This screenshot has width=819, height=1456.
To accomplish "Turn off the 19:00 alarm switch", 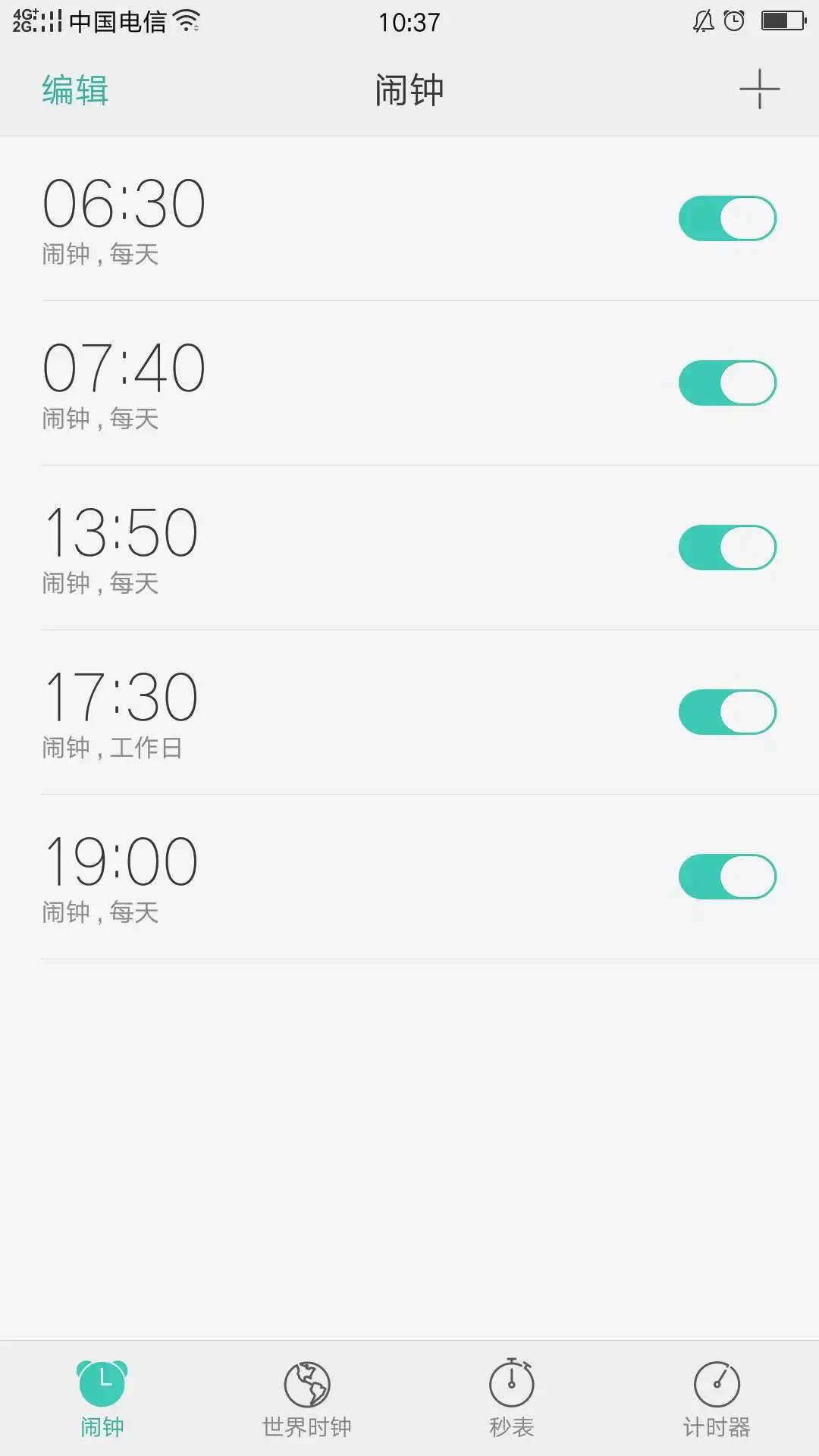I will pos(727,877).
